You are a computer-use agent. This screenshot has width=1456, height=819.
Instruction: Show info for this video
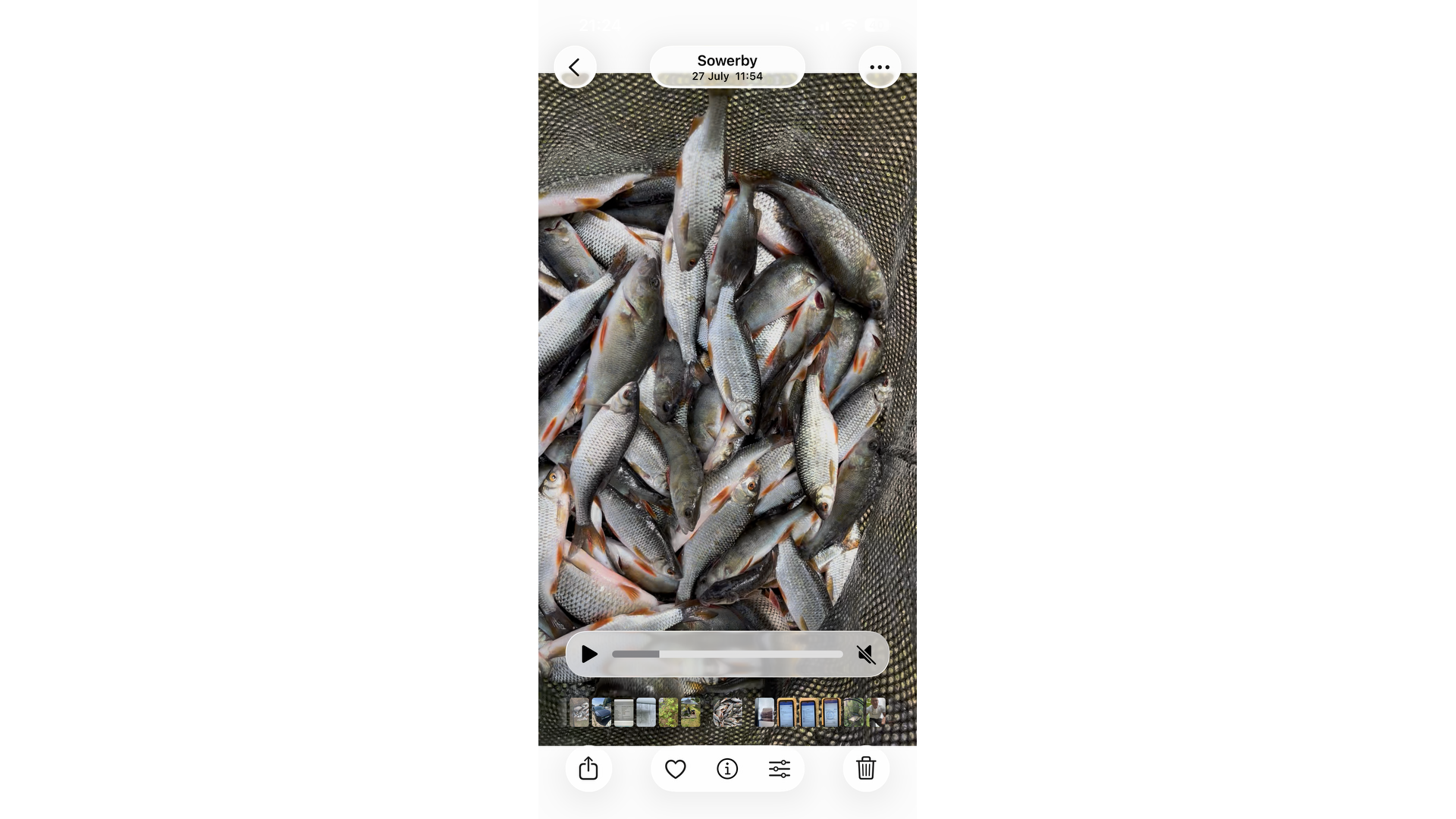point(727,769)
